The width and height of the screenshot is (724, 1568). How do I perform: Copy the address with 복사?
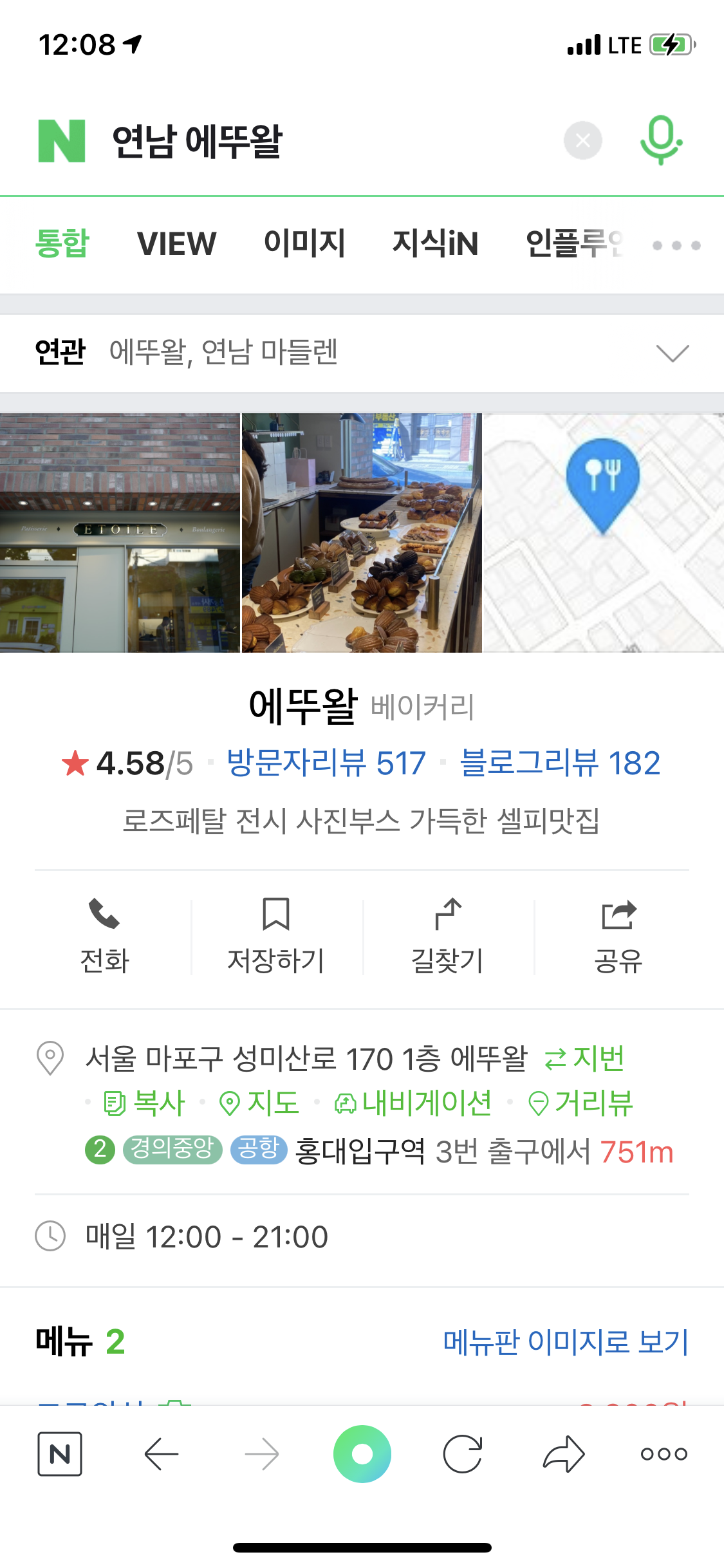click(x=144, y=1103)
